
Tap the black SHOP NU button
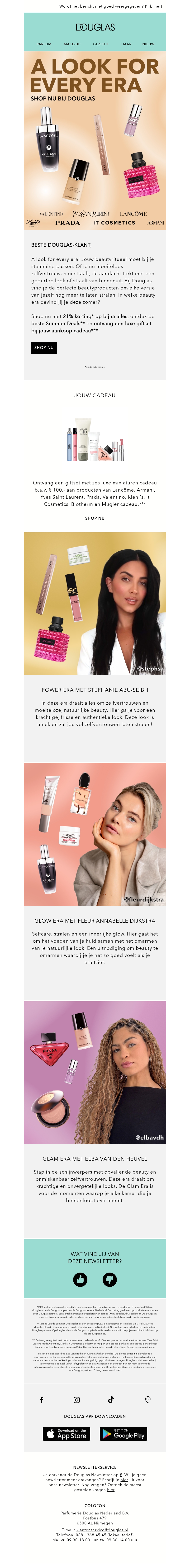pos(44,348)
